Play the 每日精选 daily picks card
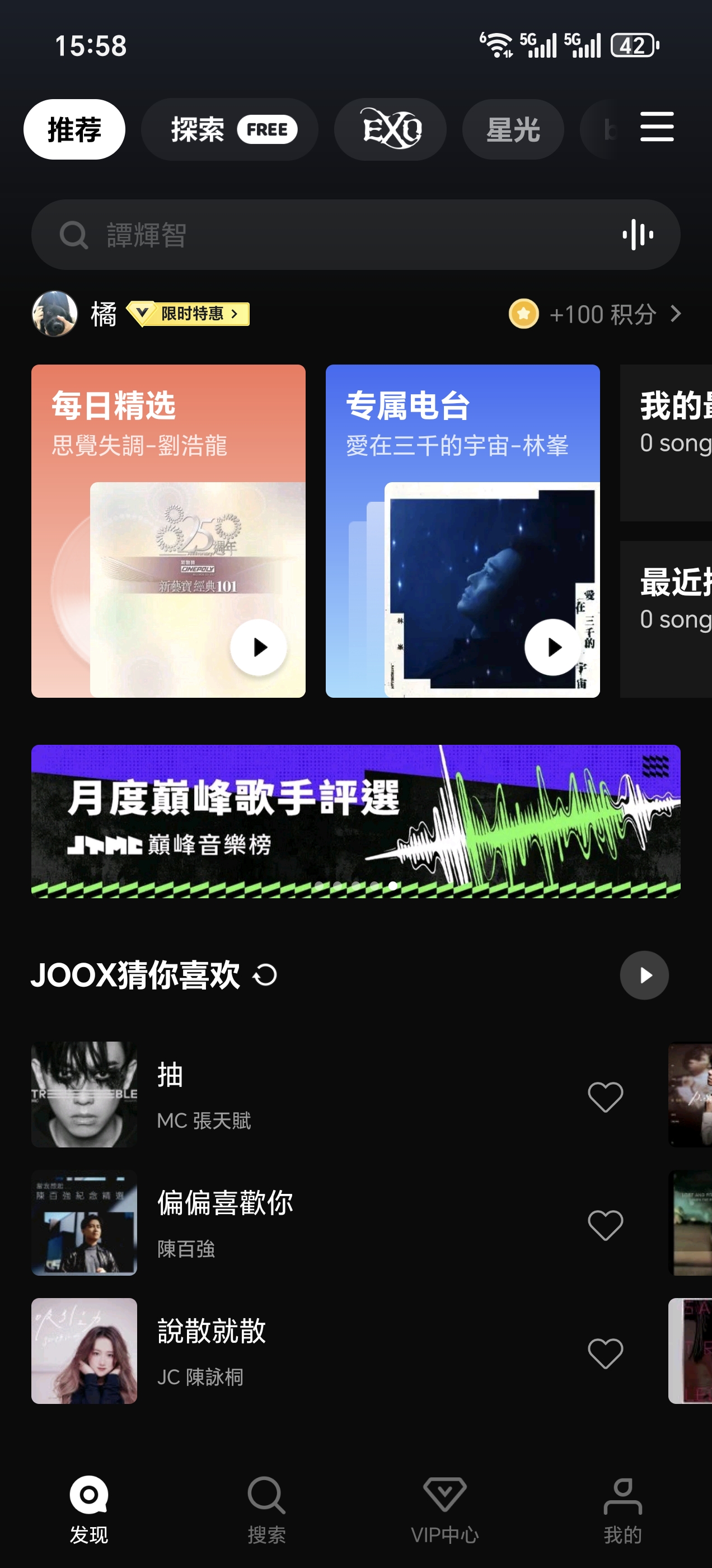 259,647
